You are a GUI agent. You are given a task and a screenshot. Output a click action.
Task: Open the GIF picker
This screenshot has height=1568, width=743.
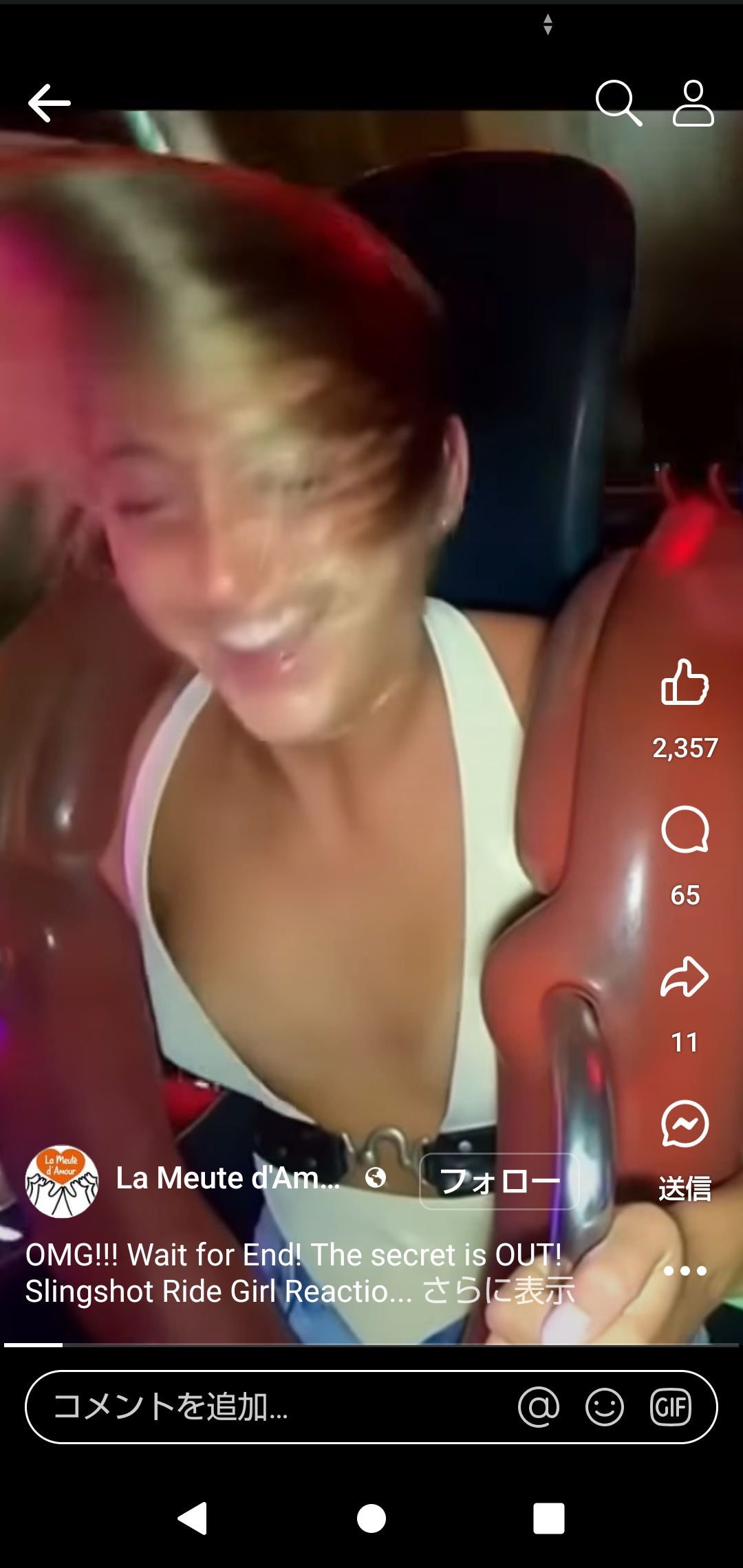[671, 1407]
